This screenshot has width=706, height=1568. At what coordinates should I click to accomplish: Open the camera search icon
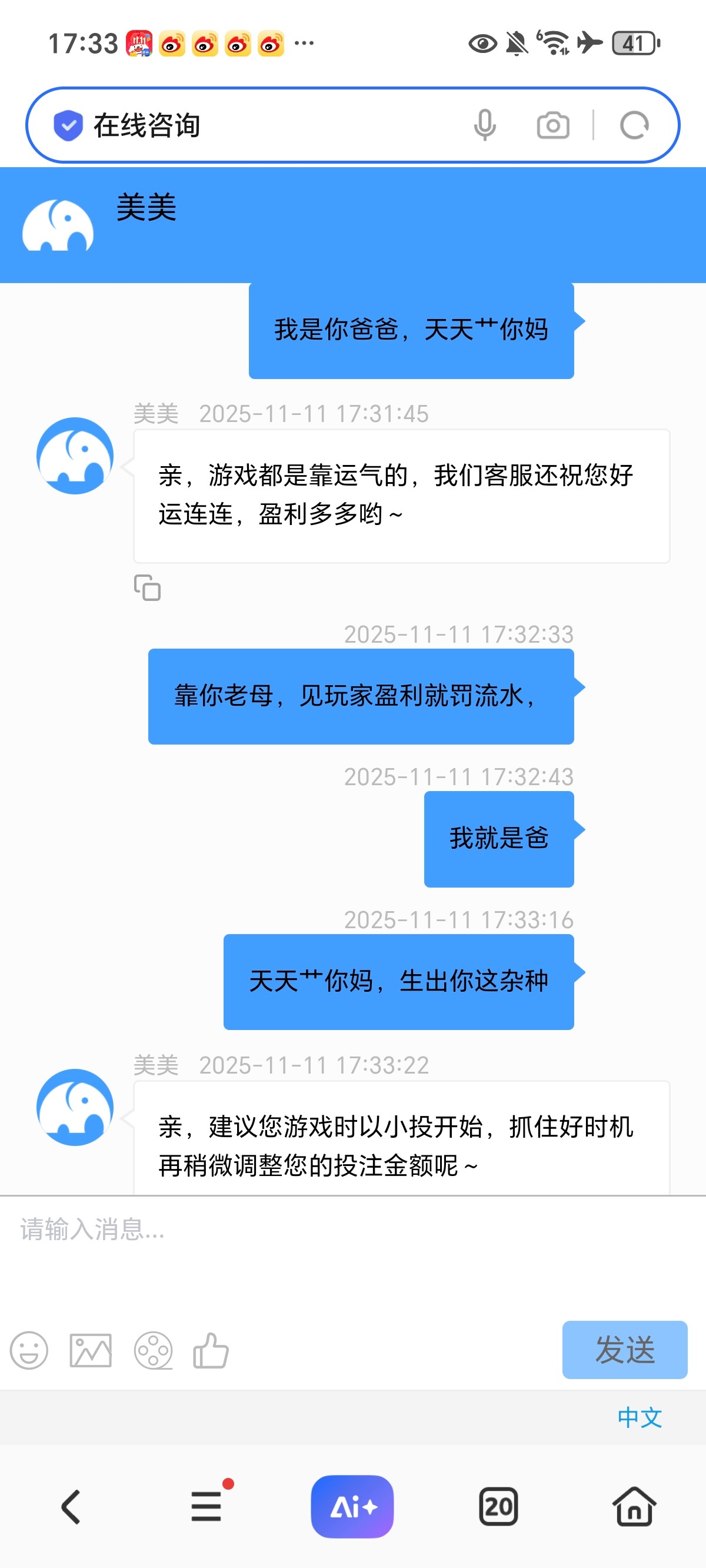tap(552, 125)
